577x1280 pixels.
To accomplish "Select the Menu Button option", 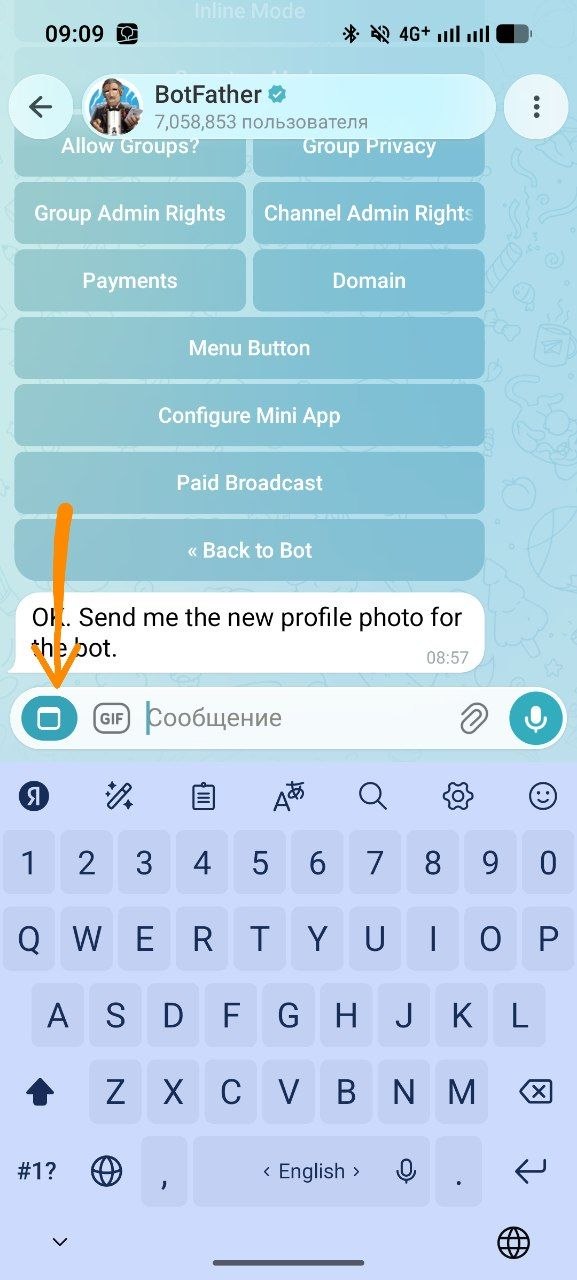I will tap(249, 348).
